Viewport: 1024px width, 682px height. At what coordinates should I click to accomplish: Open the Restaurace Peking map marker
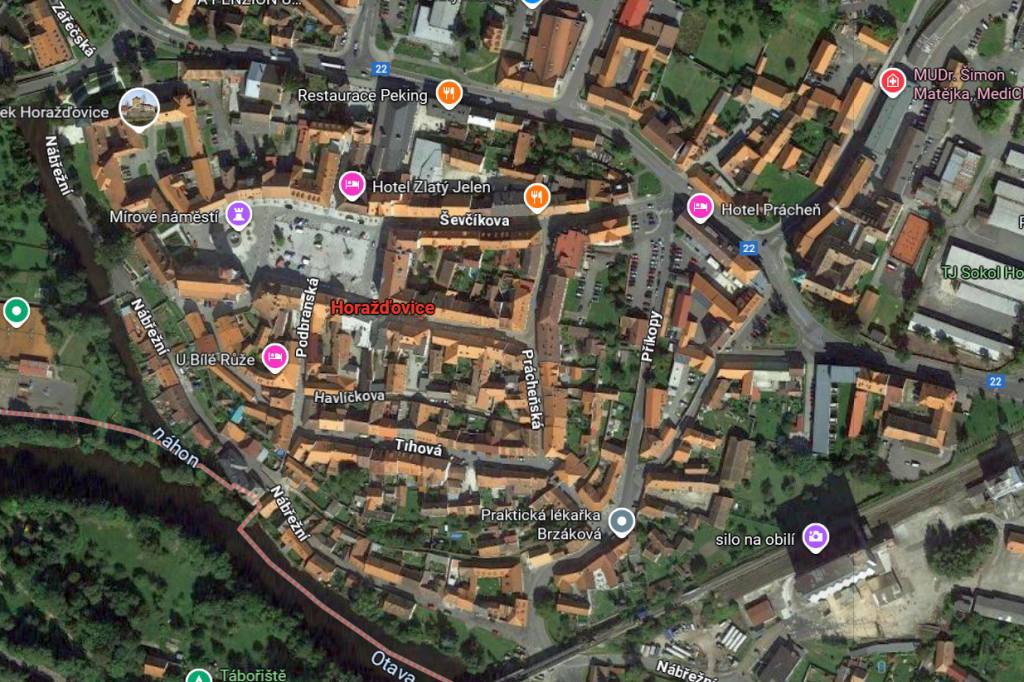pyautogui.click(x=449, y=95)
